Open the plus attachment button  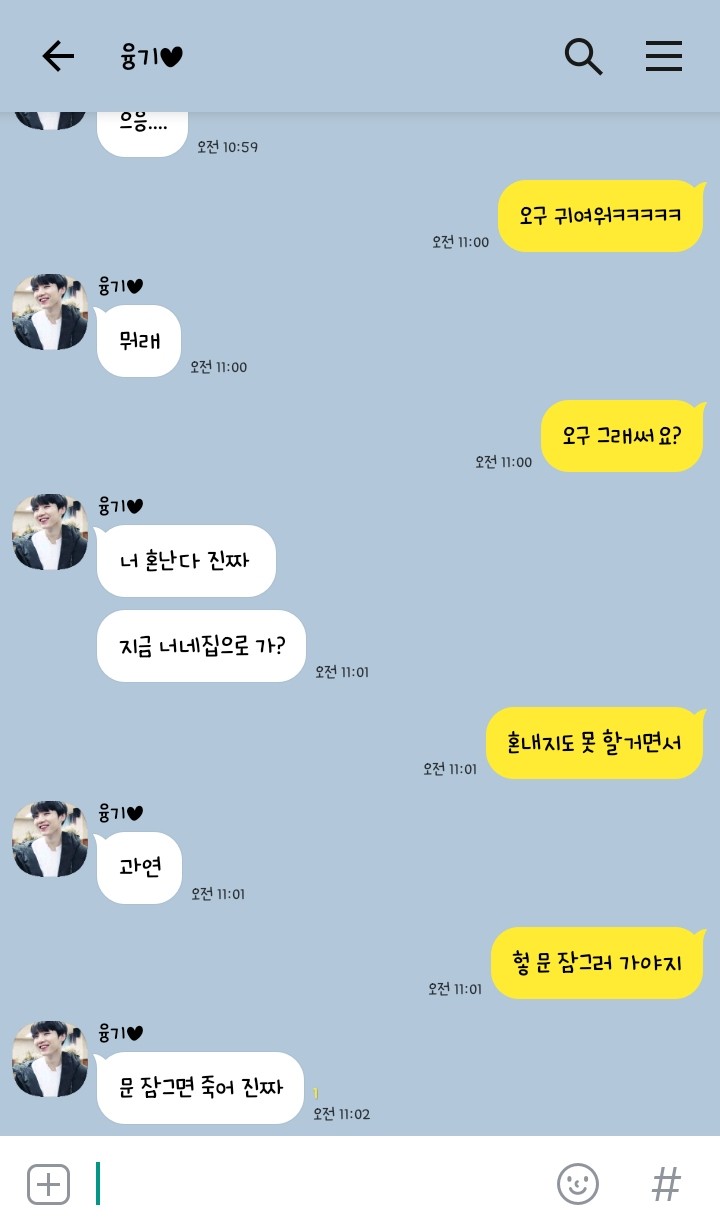tap(48, 1184)
